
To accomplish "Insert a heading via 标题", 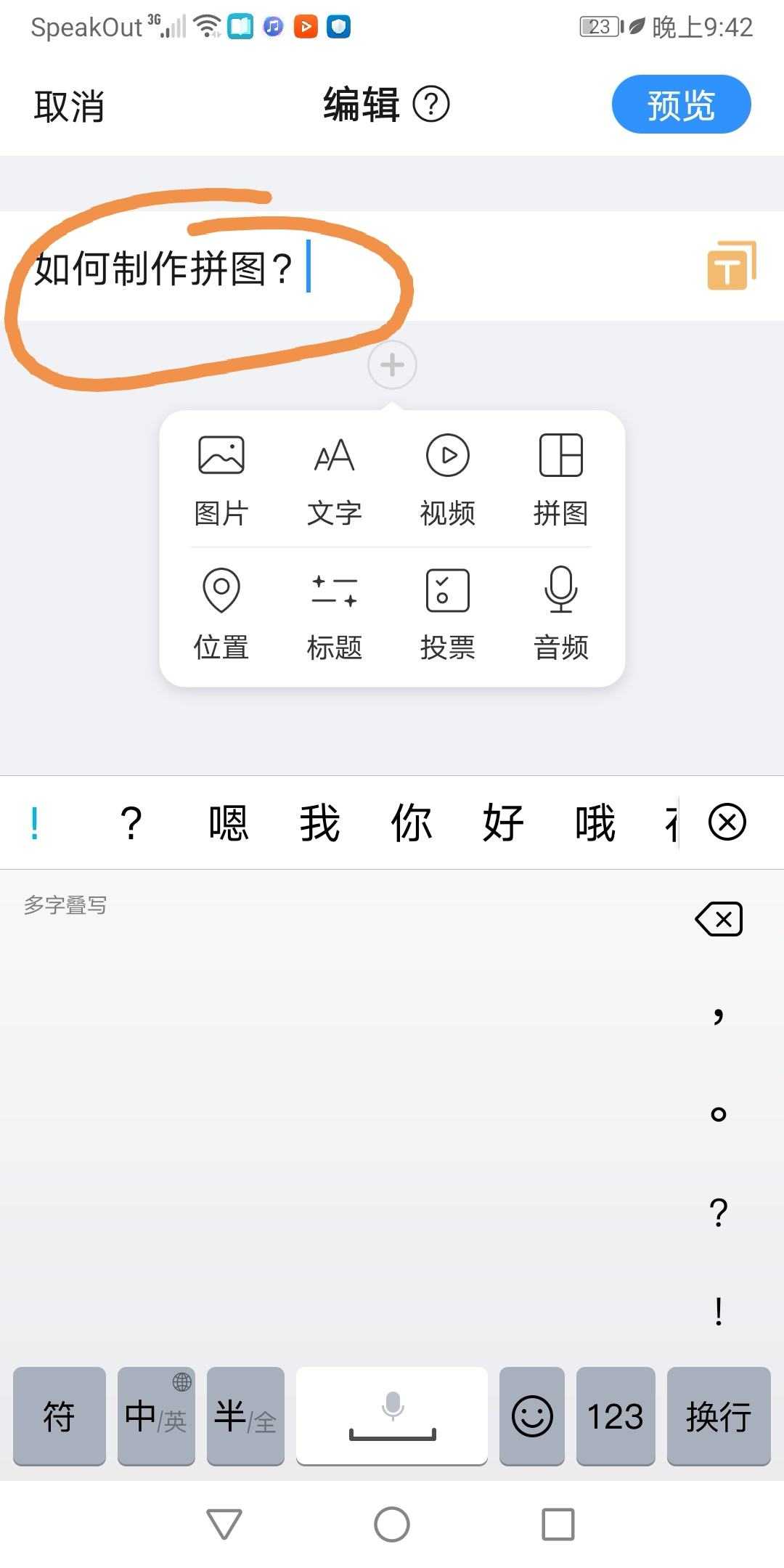I will point(334,614).
